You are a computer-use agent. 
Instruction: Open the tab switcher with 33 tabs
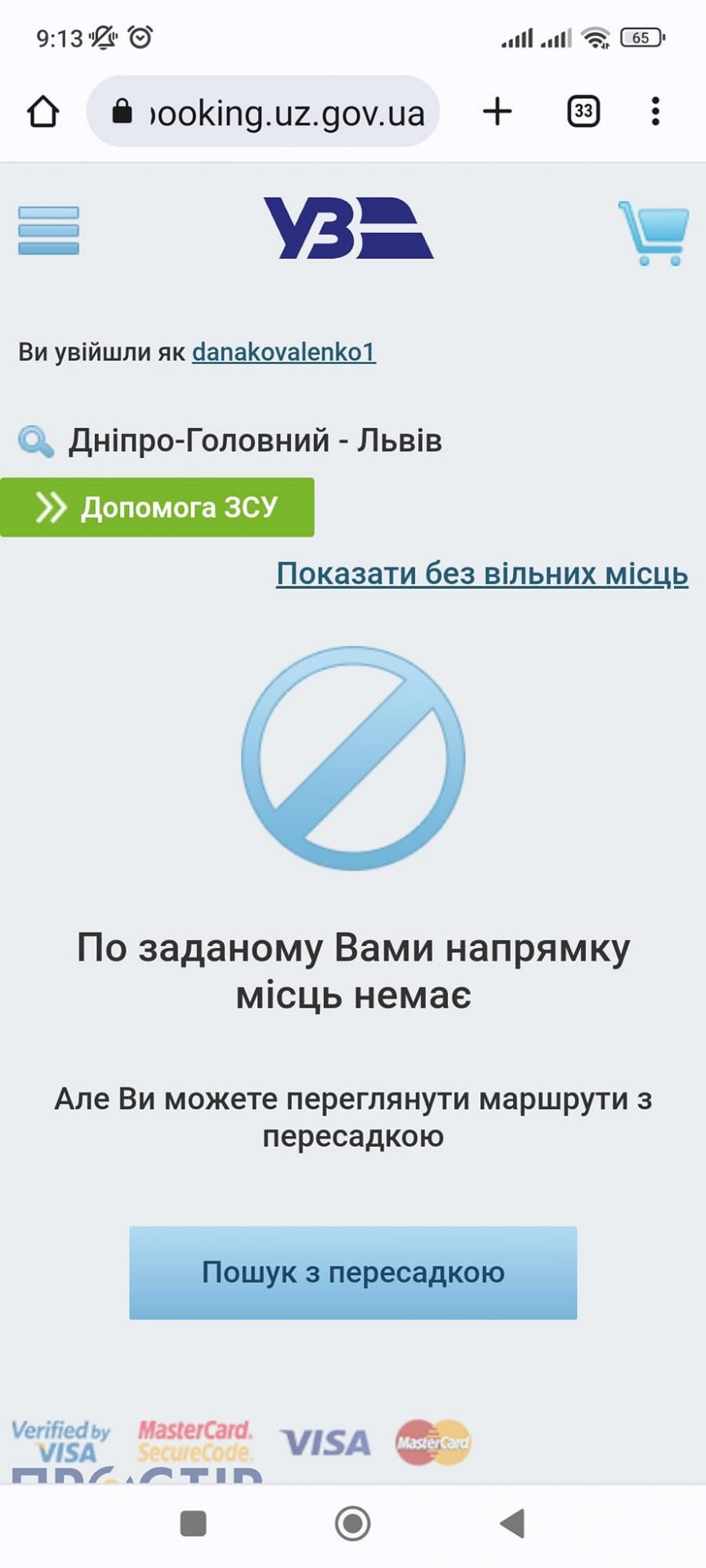(583, 111)
